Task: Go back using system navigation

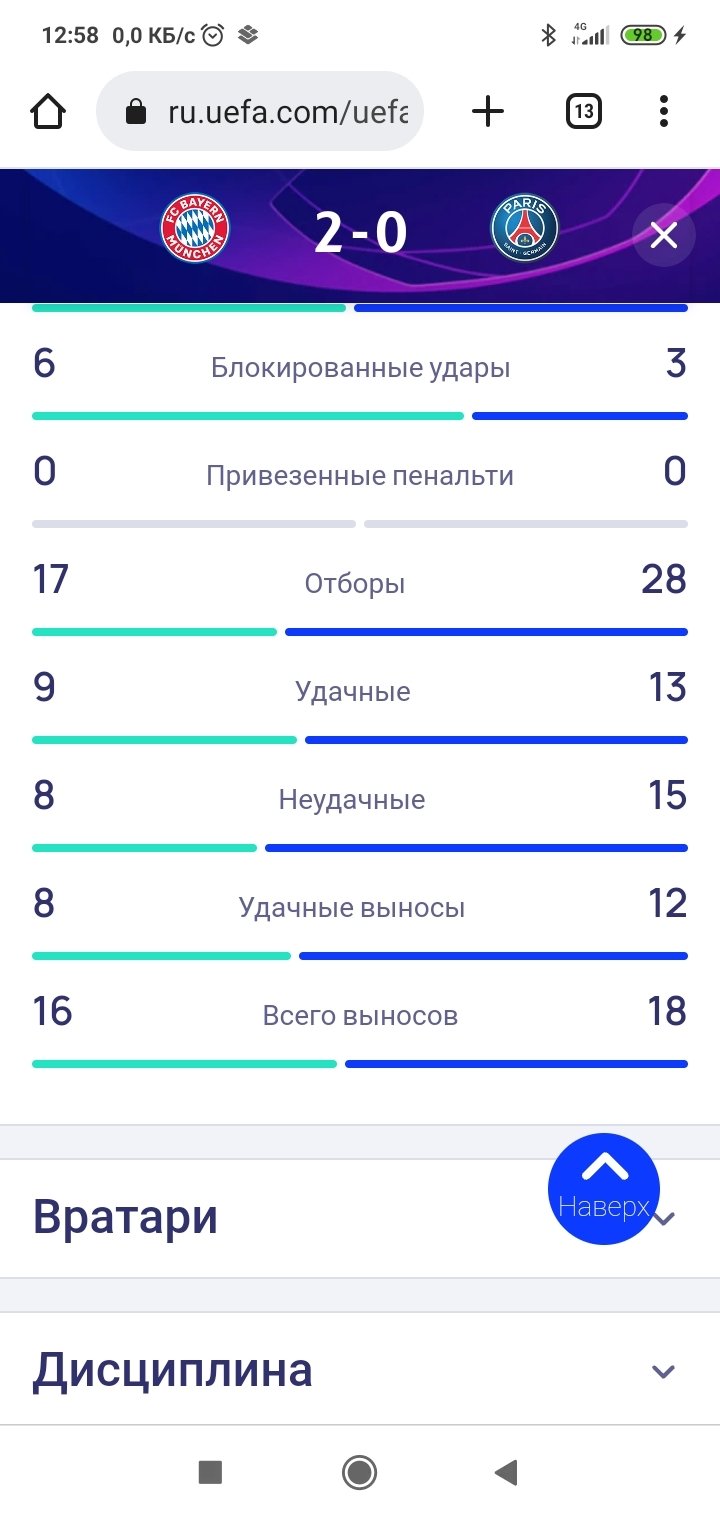Action: 506,1472
